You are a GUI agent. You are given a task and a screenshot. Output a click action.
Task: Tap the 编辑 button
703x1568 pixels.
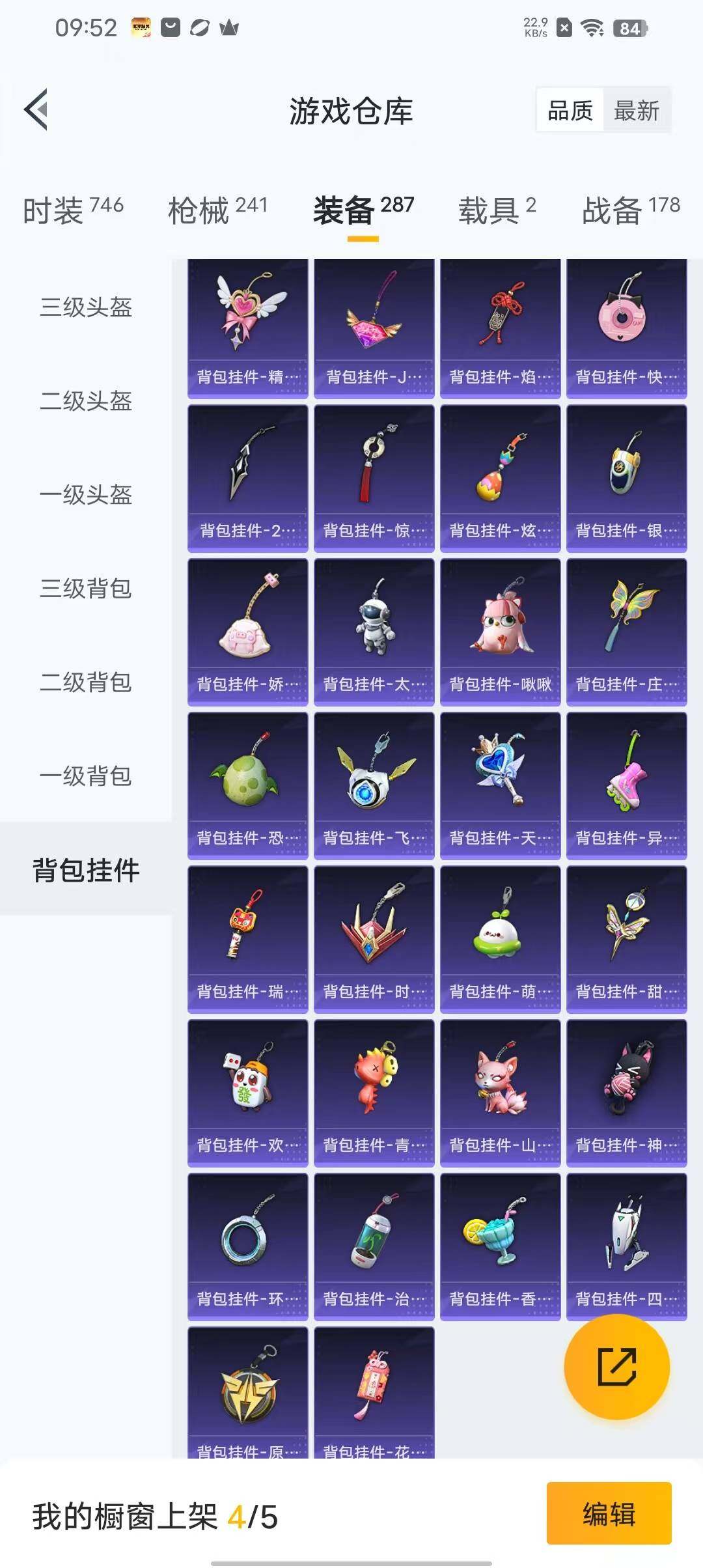609,1513
